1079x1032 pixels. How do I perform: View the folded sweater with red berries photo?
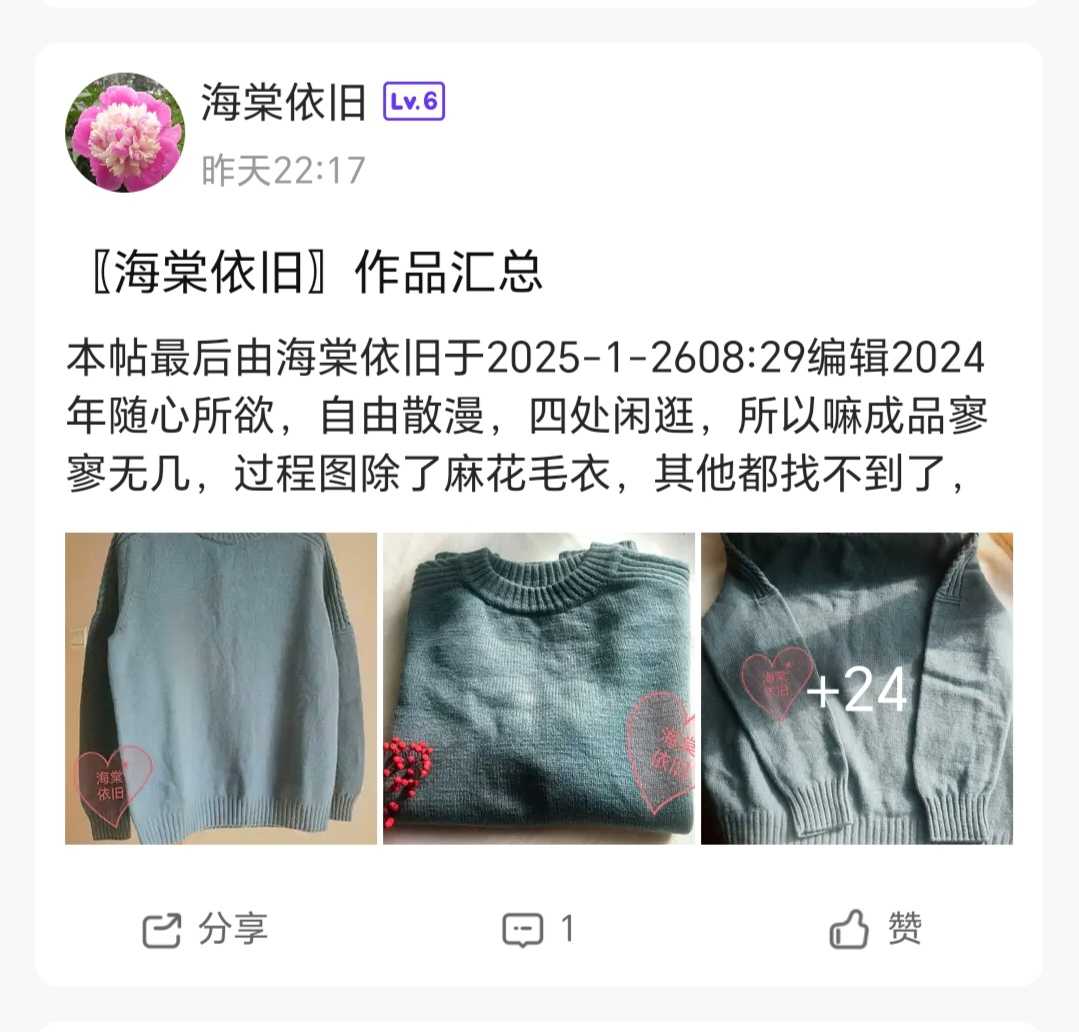point(538,688)
